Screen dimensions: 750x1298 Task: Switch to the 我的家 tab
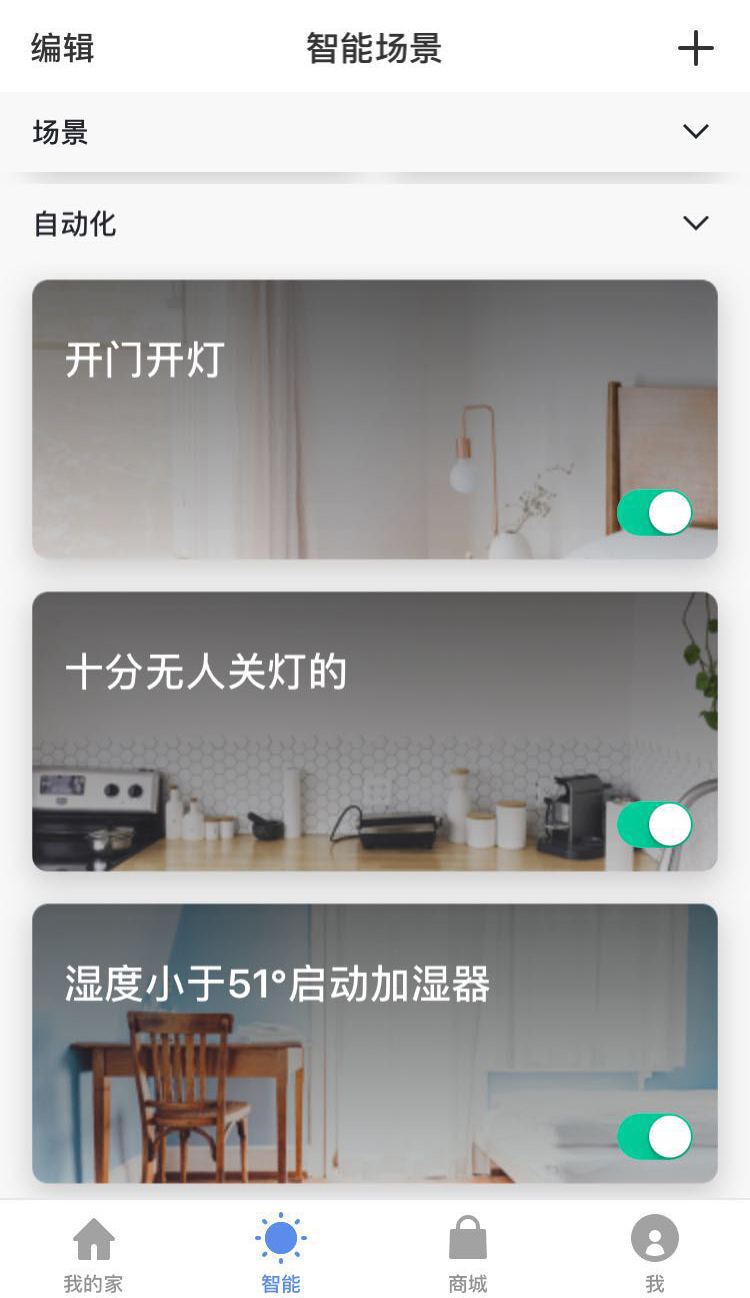coord(93,1253)
